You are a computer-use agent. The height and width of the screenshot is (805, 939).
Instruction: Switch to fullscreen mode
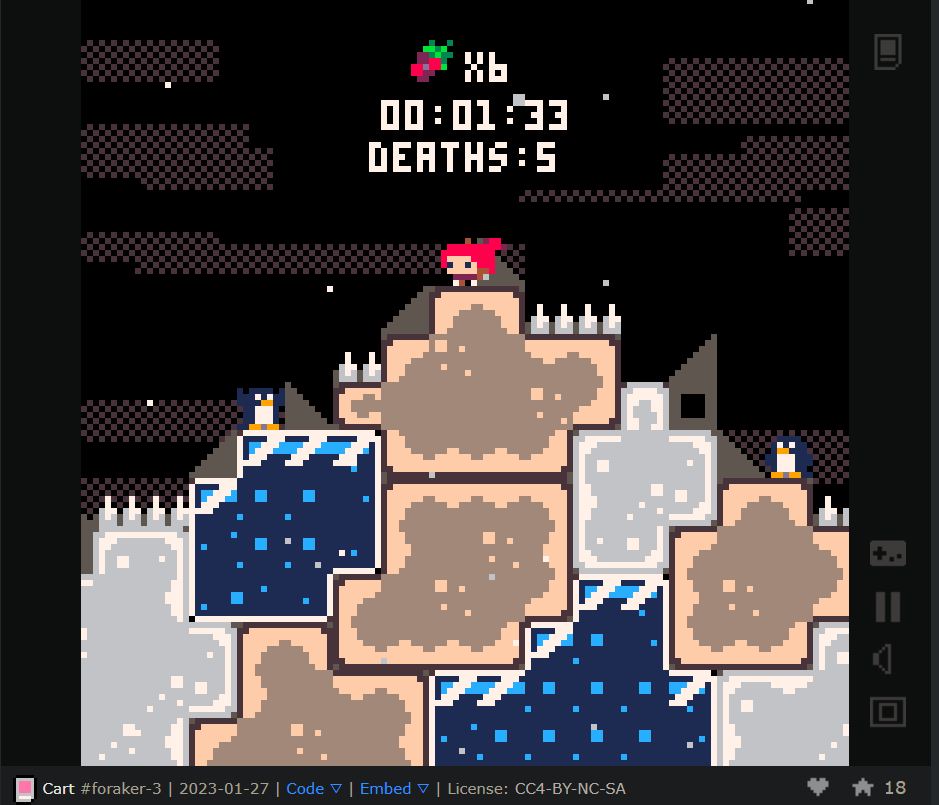coord(888,712)
